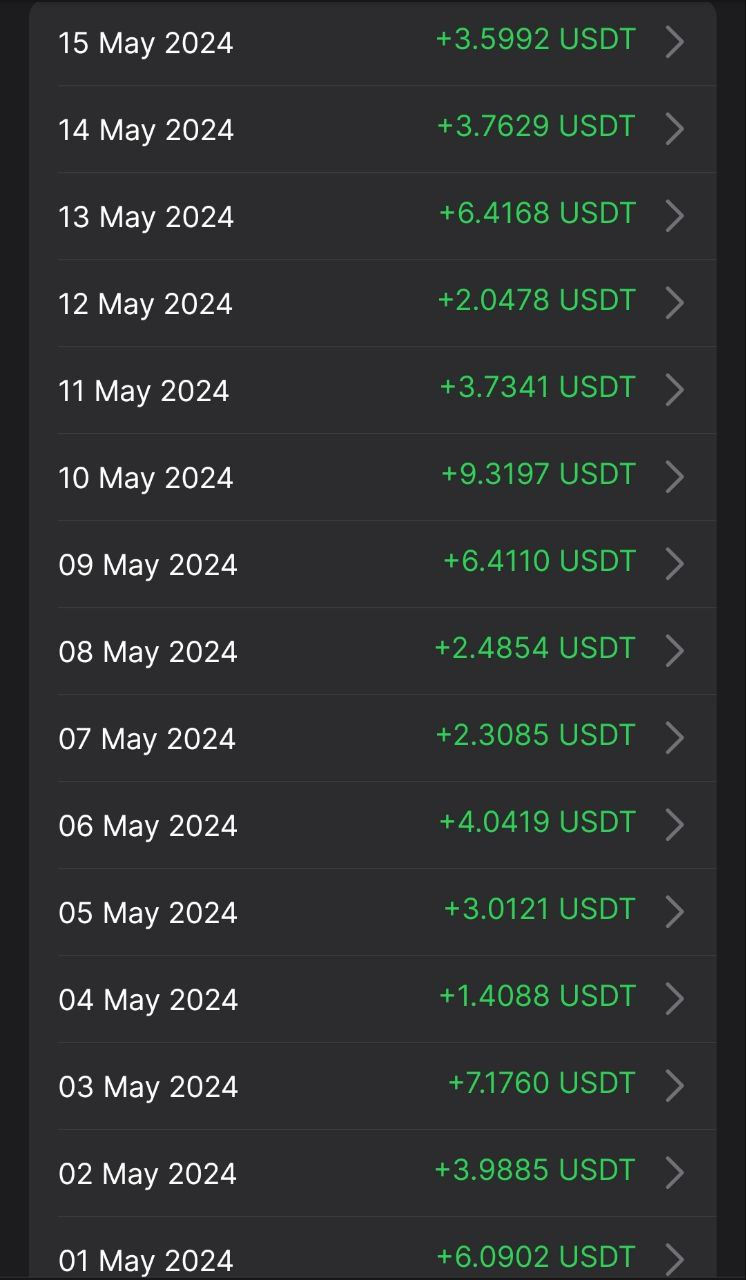
Task: Tap the 04 May 2024 row
Action: click(373, 999)
